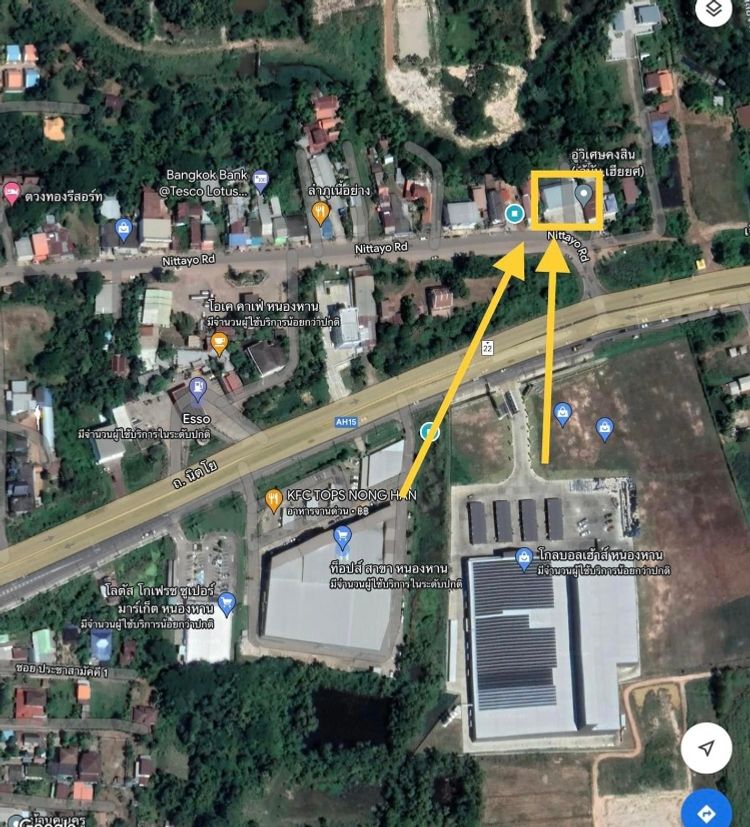
Task: Open the ดวงทองรีสอร์ท hotel pin
Action: 12,192
